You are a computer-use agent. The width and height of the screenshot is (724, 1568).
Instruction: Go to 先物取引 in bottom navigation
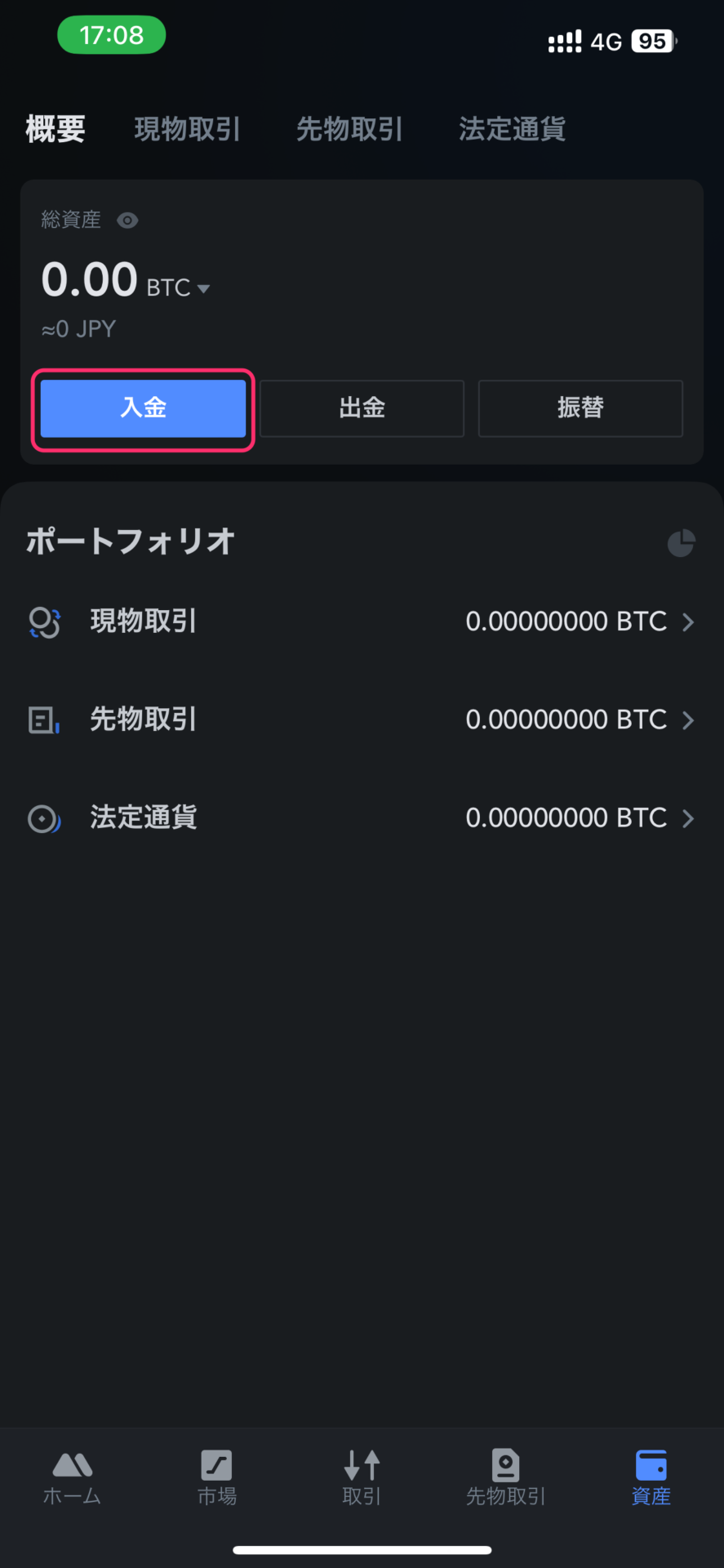[506, 1477]
